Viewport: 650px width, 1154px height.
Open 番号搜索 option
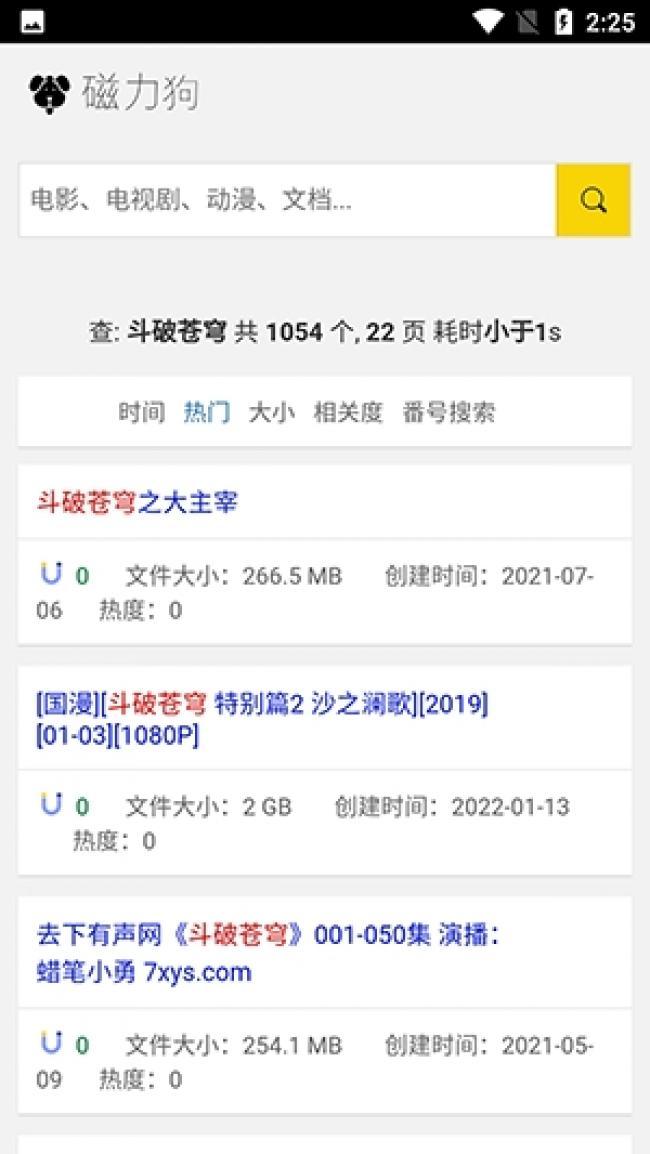448,412
